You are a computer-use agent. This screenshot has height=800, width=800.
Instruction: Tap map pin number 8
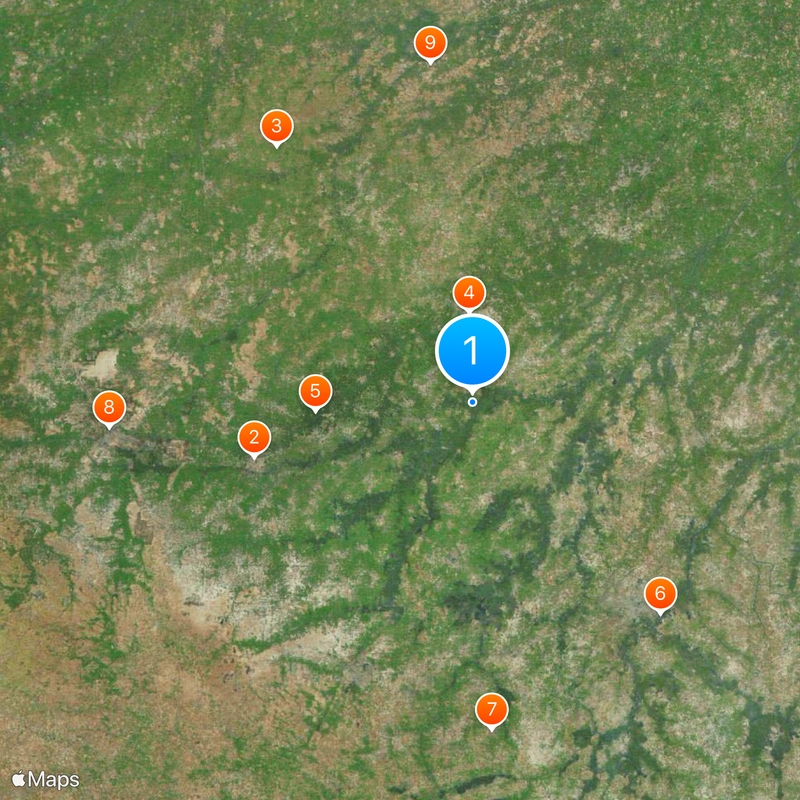pos(109,408)
